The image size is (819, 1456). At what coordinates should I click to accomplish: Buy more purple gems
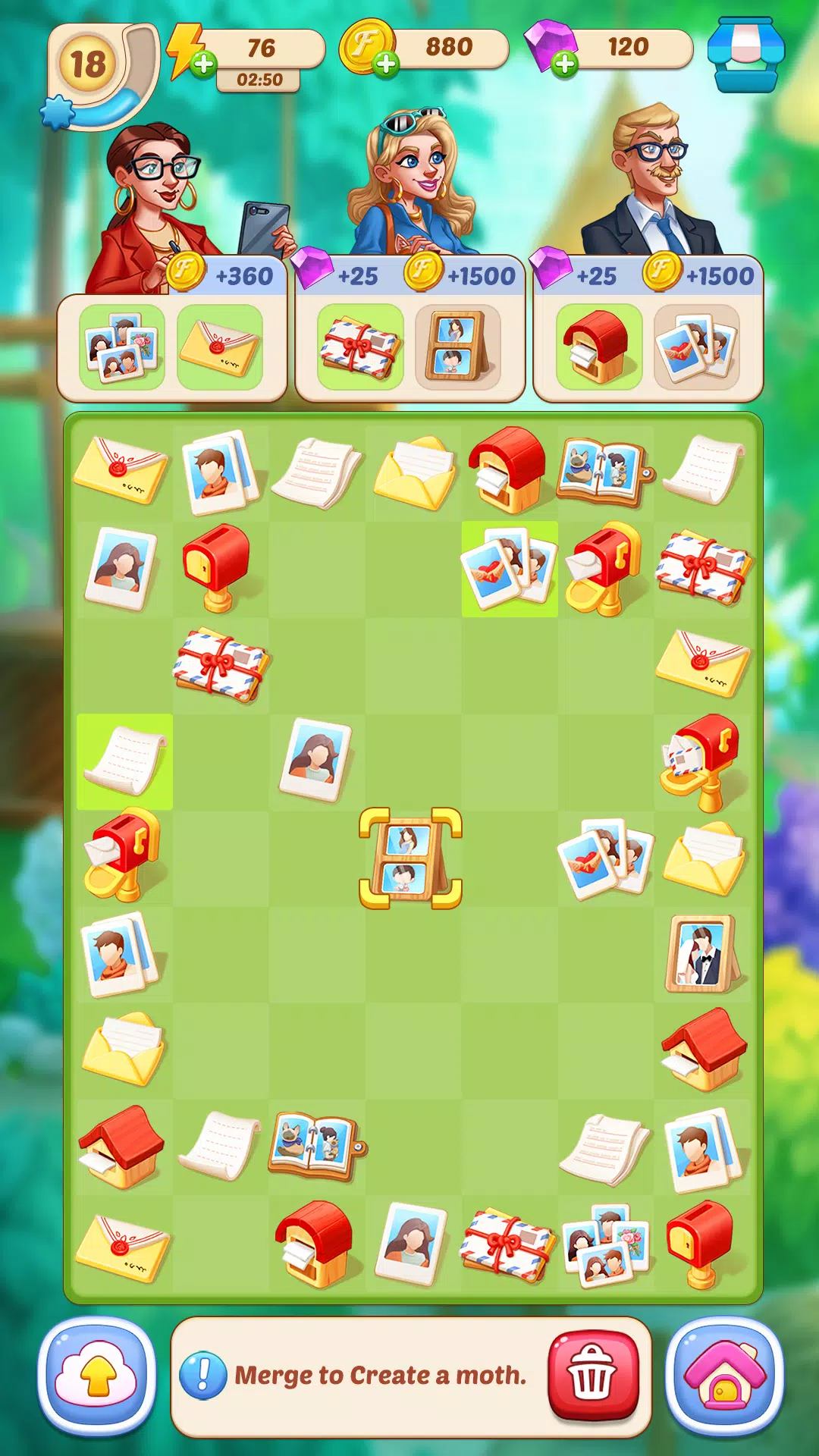click(x=564, y=64)
